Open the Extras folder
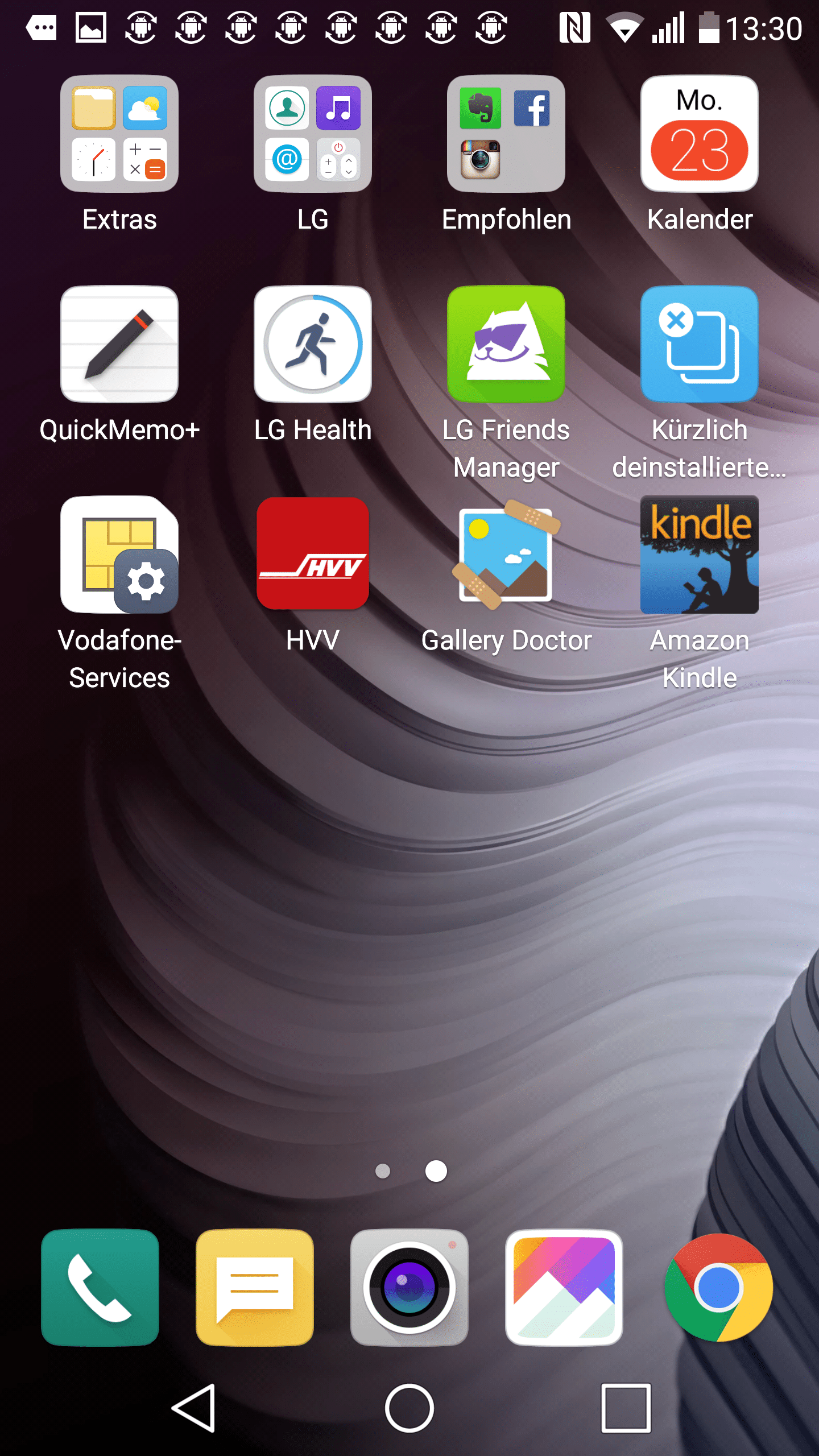 (x=119, y=134)
